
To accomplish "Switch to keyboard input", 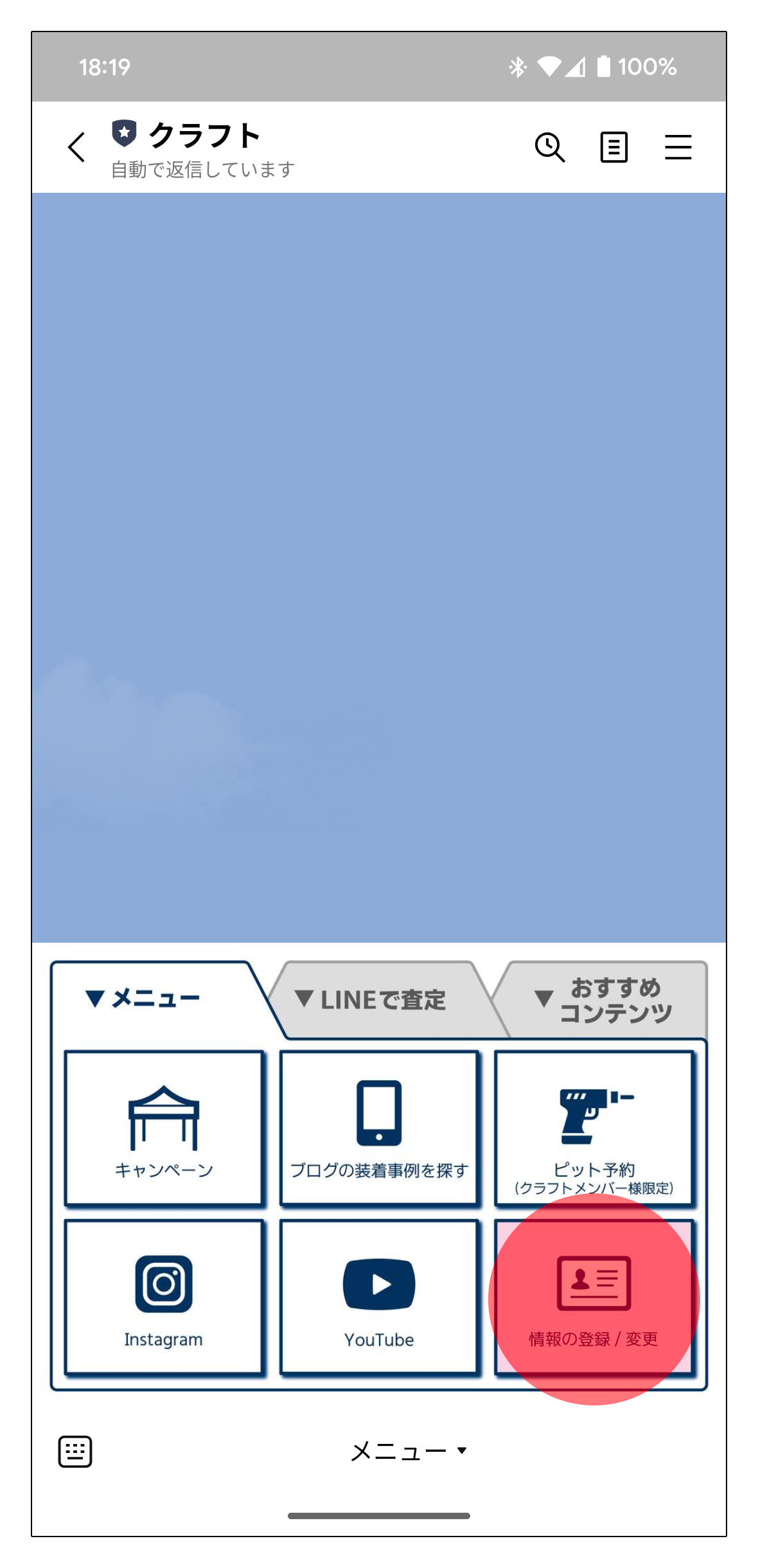I will click(75, 1451).
